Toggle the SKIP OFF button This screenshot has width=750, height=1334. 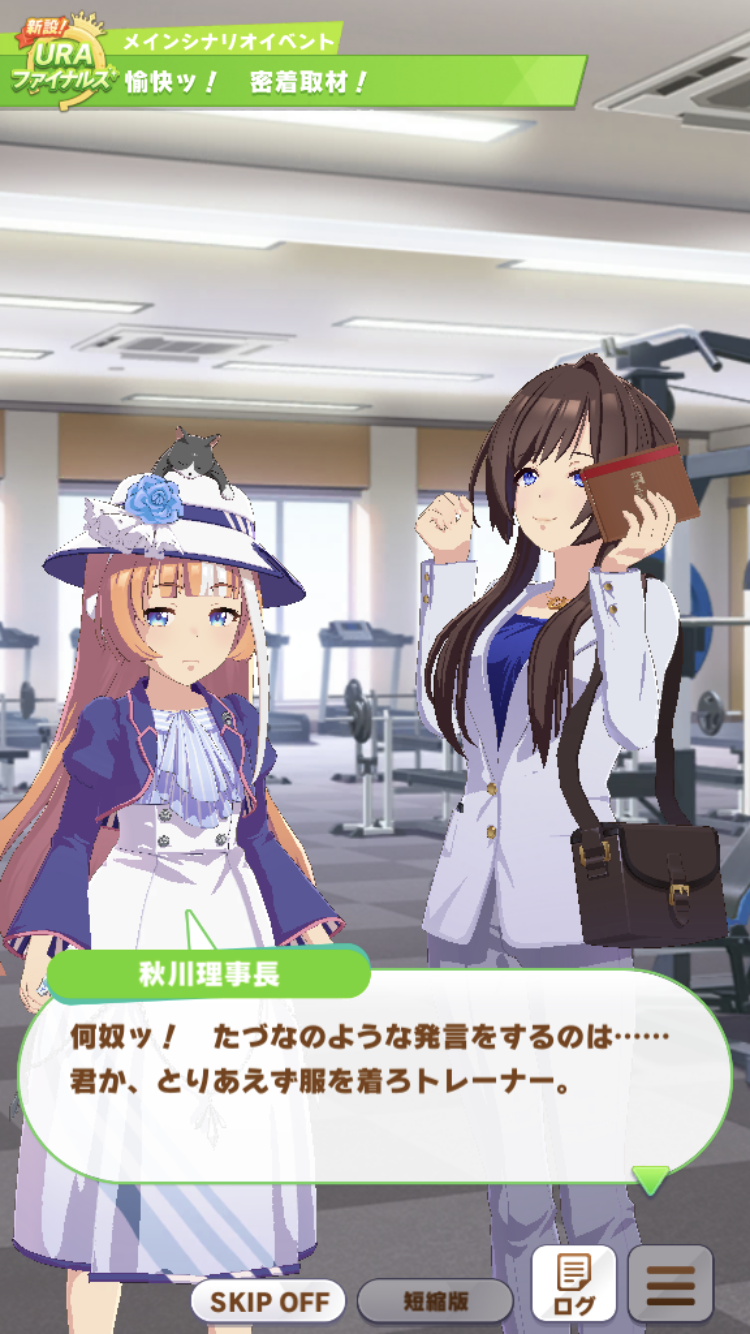(x=268, y=1301)
